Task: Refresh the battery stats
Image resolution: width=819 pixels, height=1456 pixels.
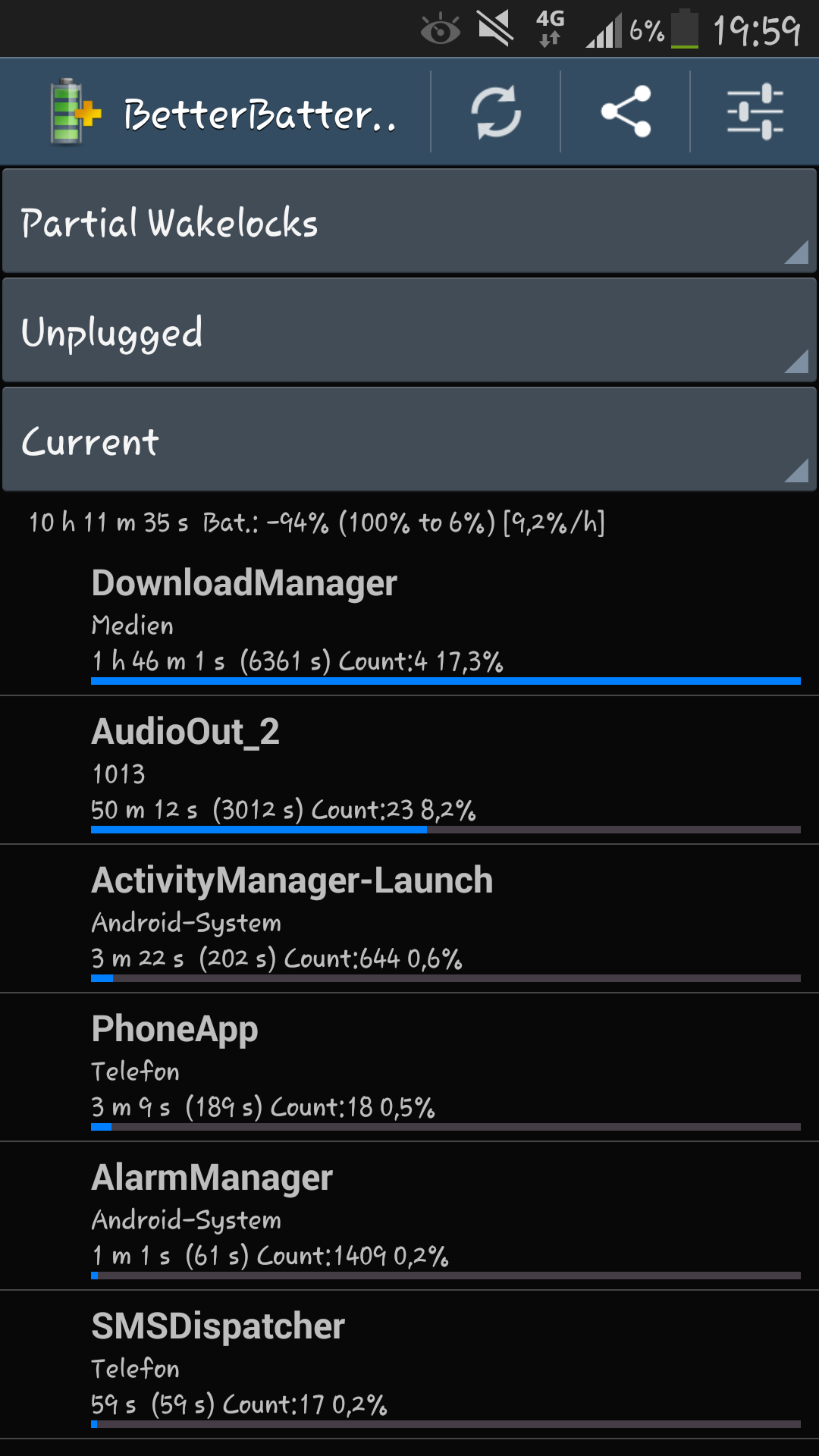Action: 496,112
